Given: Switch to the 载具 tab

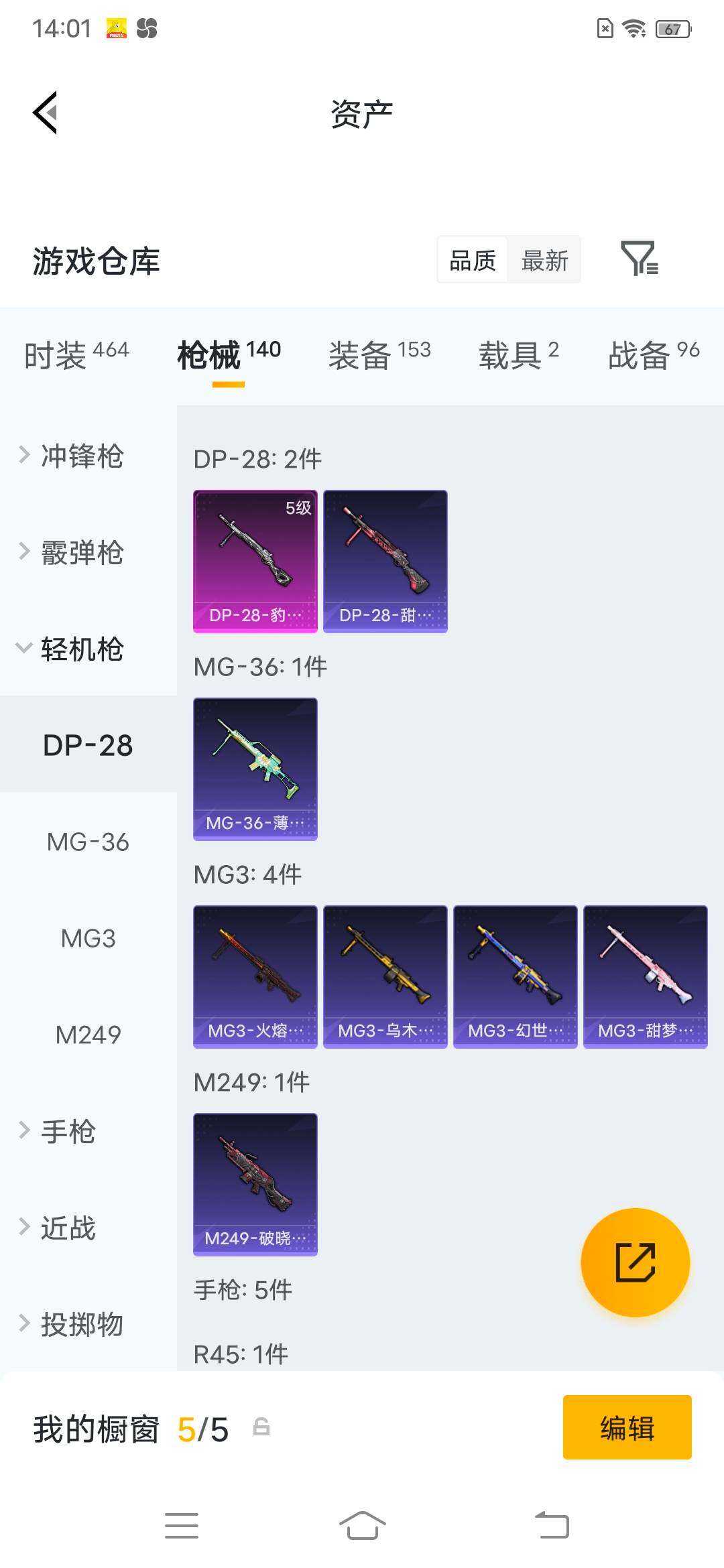Looking at the screenshot, I should [518, 354].
